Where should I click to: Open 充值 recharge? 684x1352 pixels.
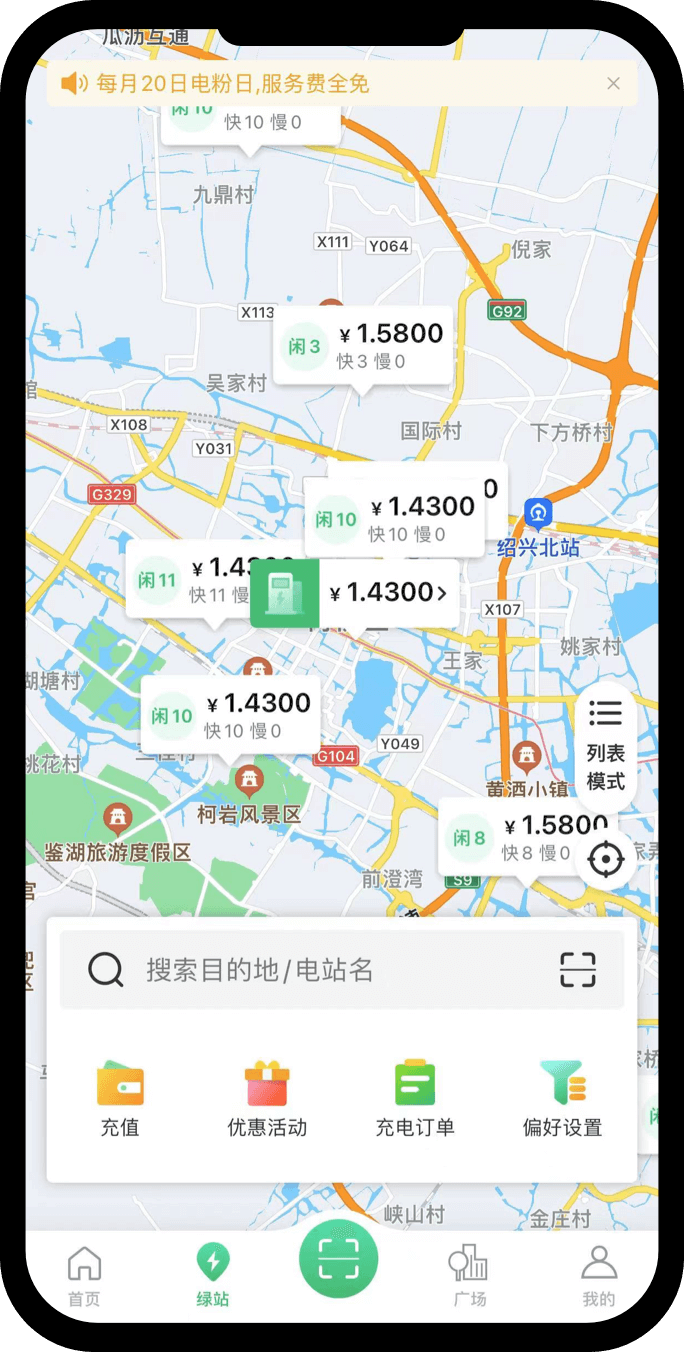click(x=120, y=1098)
